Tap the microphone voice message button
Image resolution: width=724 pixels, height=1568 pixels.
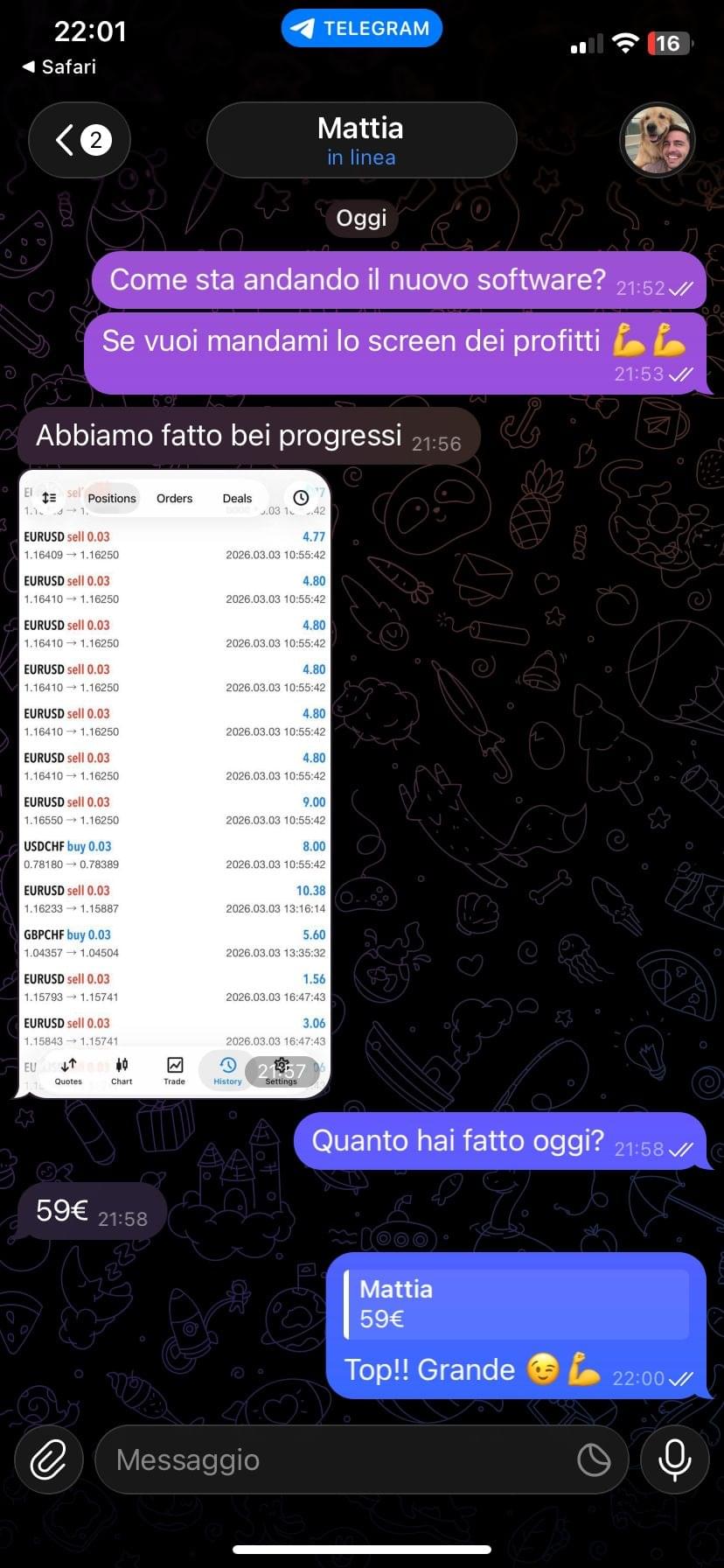tap(674, 1459)
